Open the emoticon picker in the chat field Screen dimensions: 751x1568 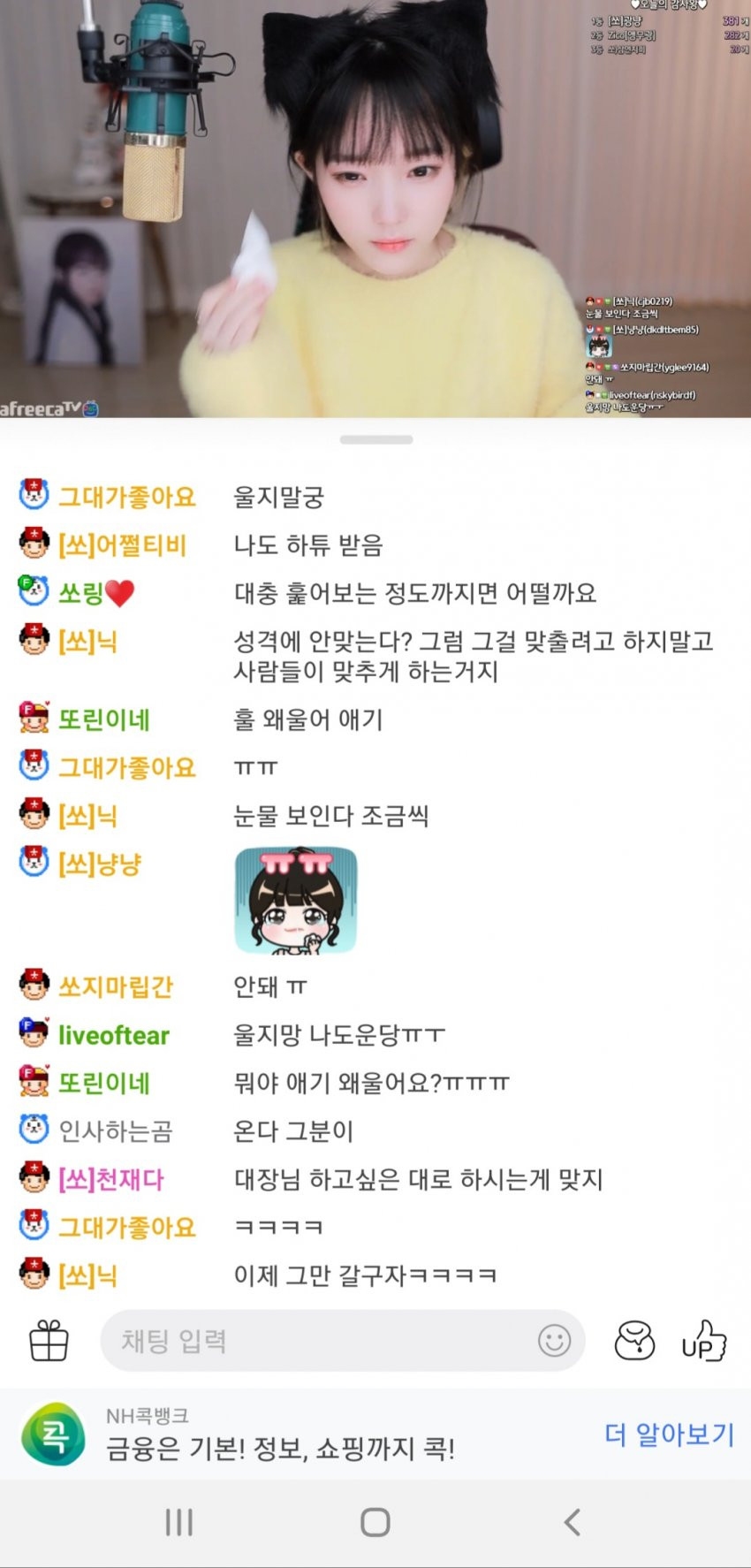(554, 1341)
